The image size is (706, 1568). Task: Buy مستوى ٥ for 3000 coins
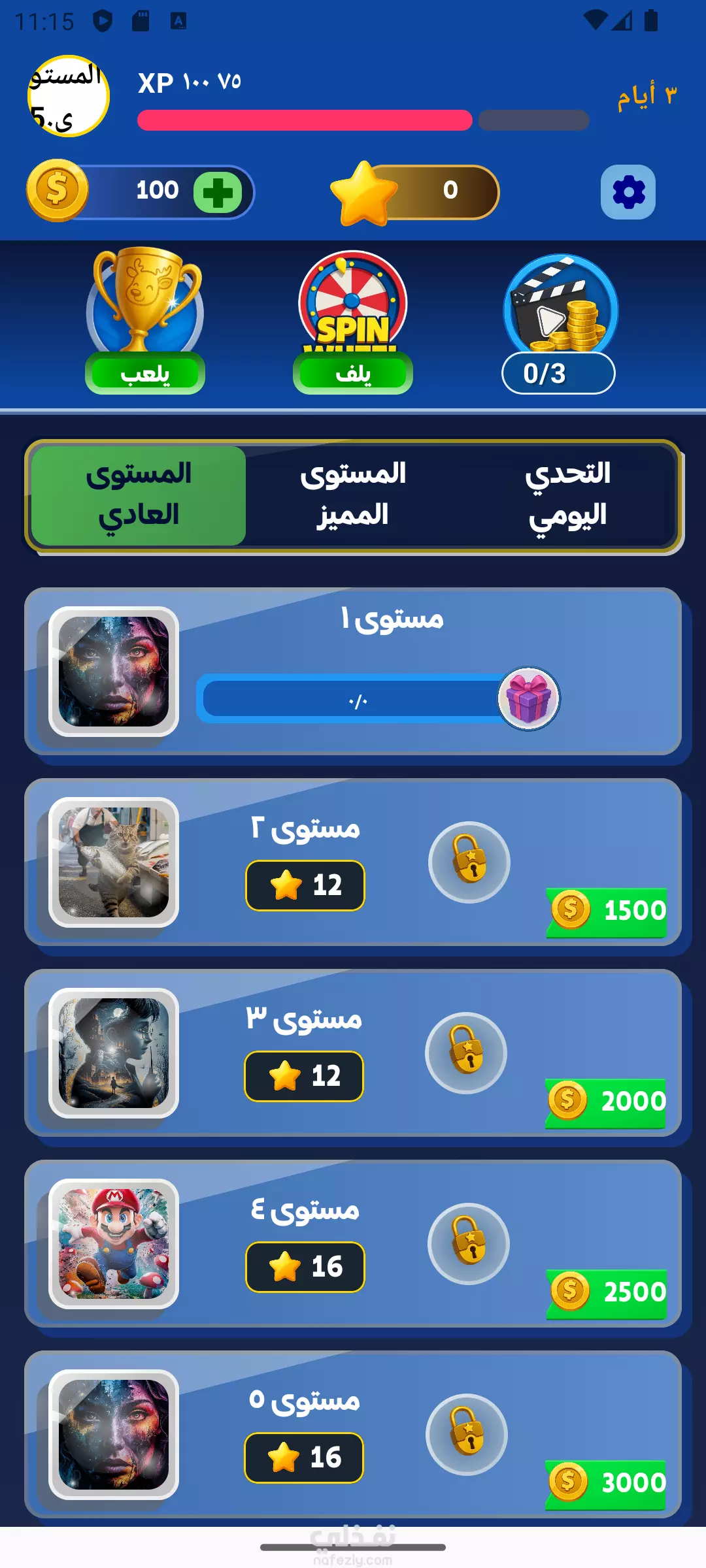point(605,1484)
